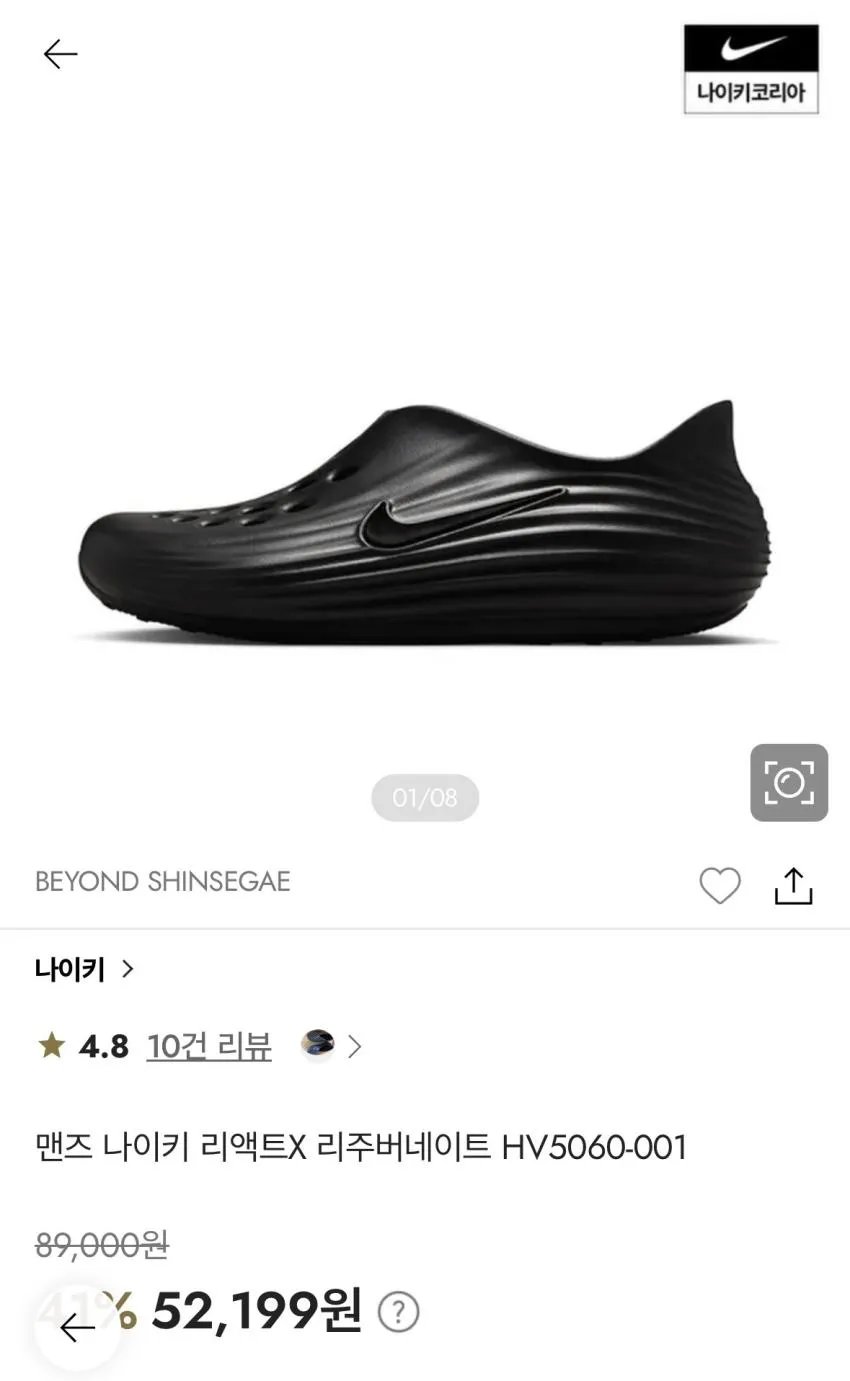Viewport: 850px width, 1381px height.
Task: Open the price info question mark
Action: (x=398, y=1312)
